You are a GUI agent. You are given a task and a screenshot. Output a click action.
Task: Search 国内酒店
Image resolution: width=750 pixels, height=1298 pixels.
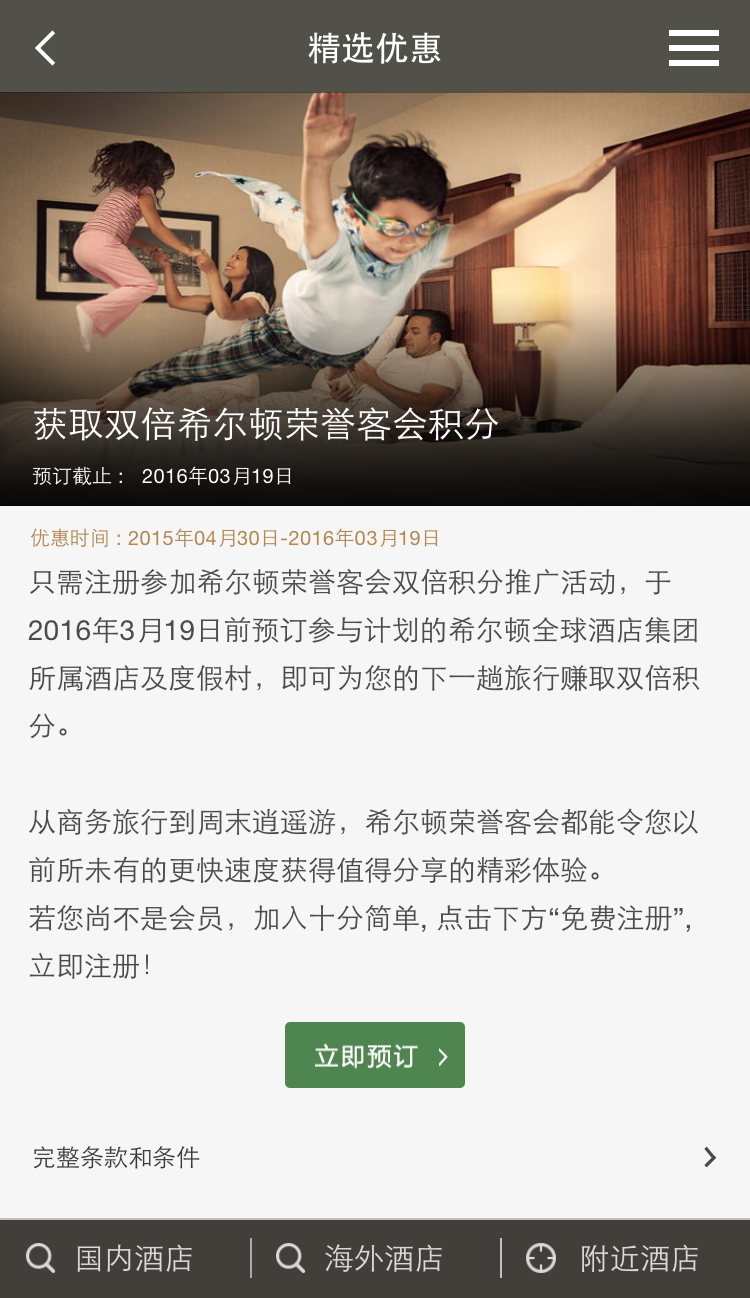click(x=112, y=1258)
